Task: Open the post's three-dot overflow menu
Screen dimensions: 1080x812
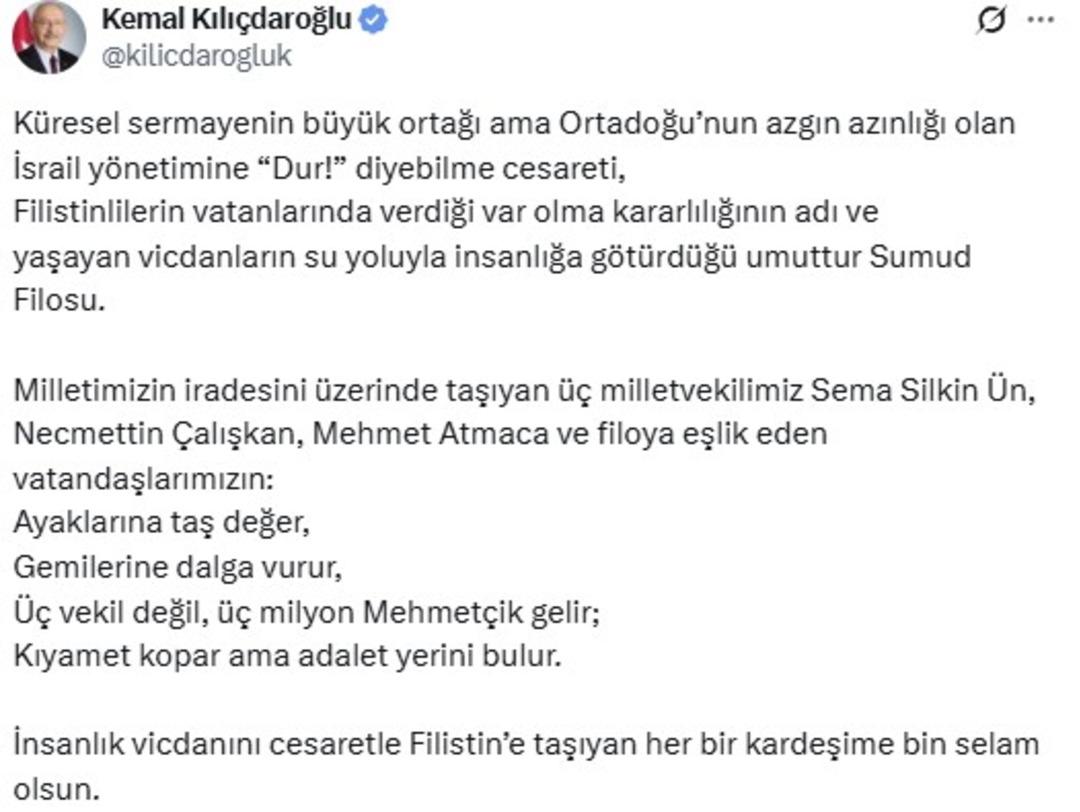Action: click(1041, 20)
